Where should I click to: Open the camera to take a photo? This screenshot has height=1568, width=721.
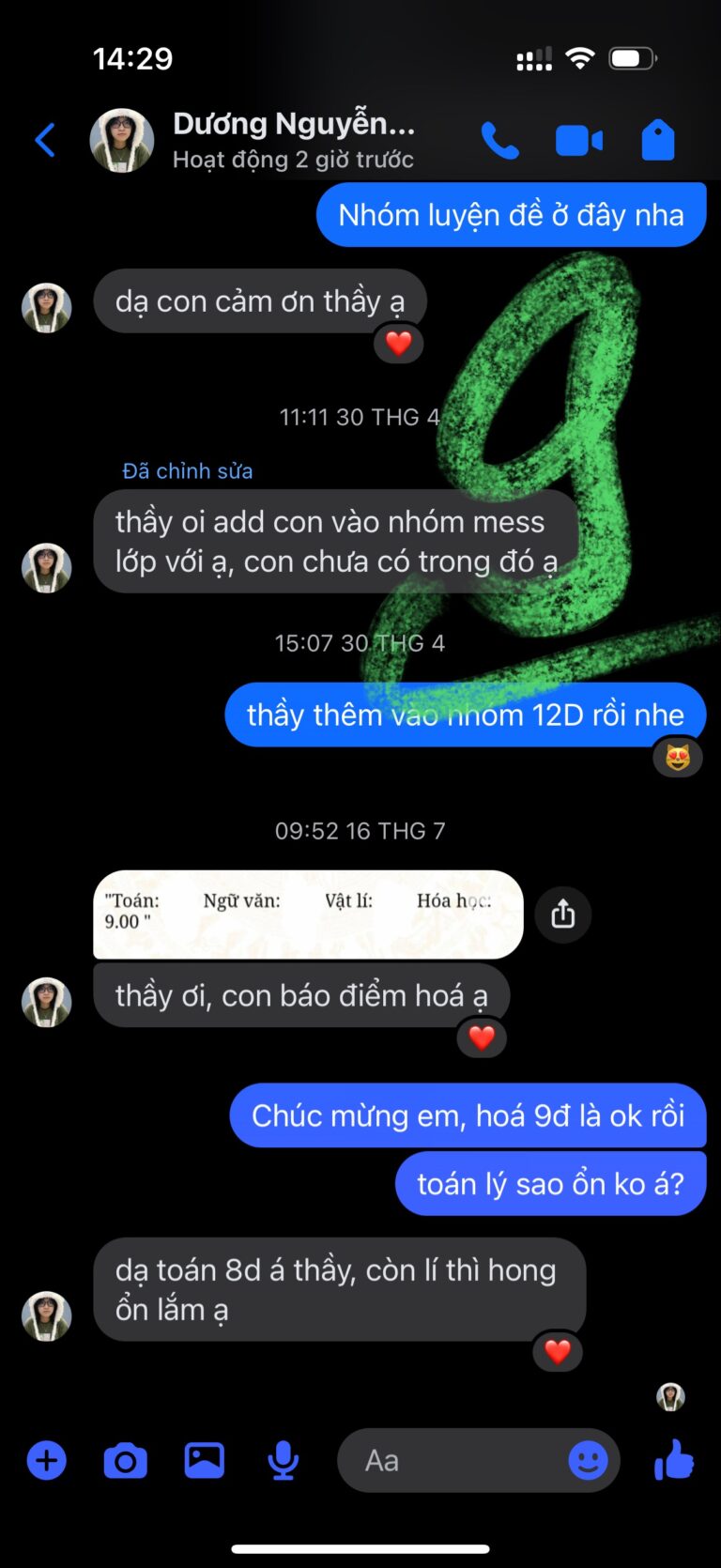(125, 1461)
